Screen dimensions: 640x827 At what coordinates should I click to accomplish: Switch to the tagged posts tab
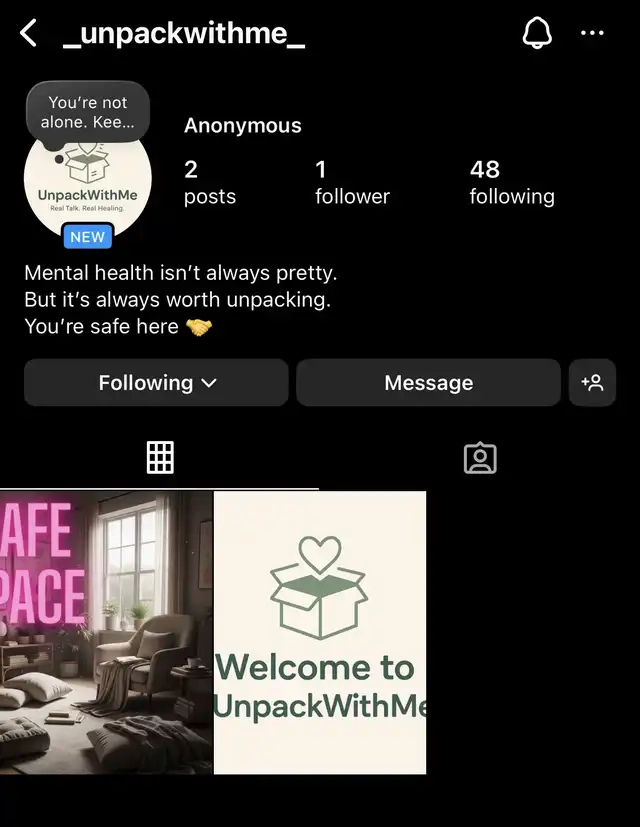480,457
